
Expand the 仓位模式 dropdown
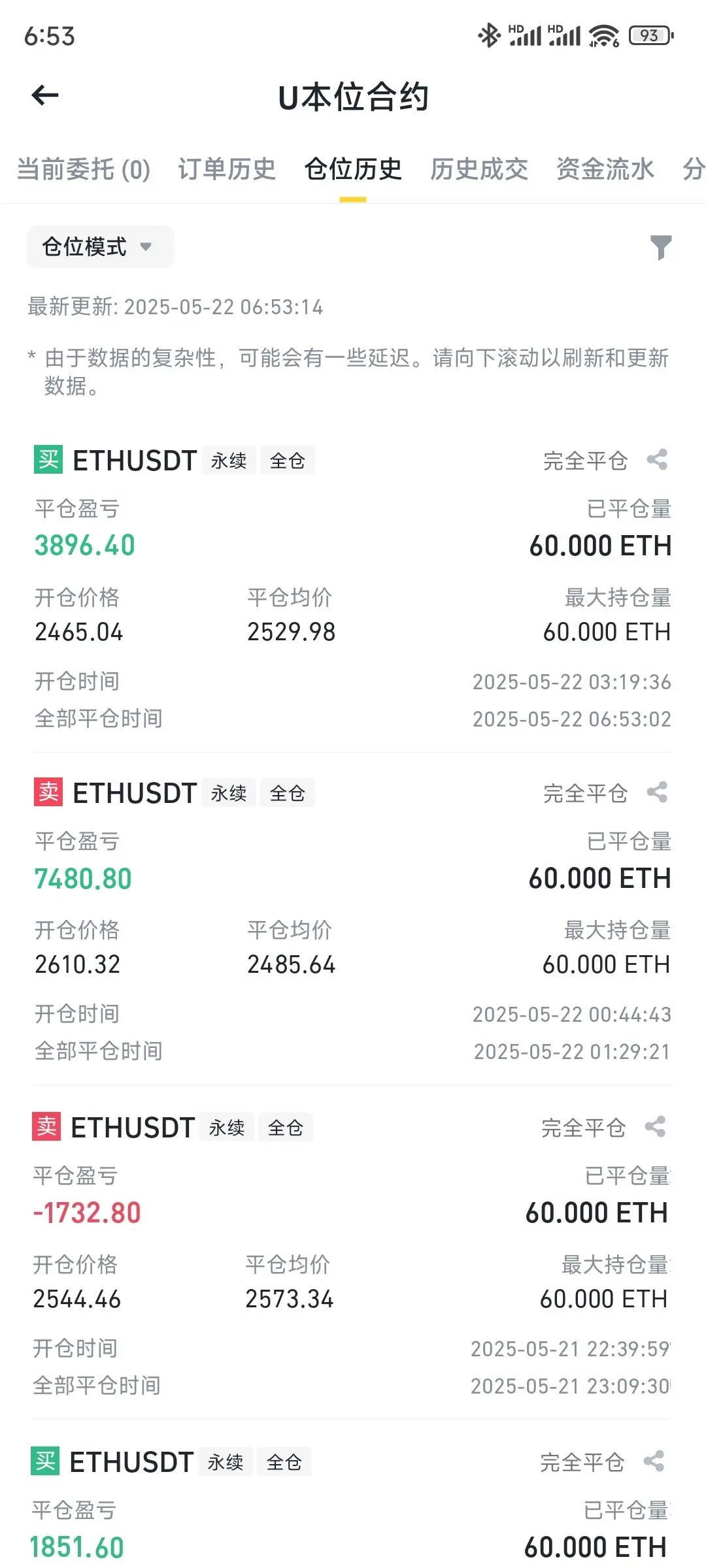coord(100,247)
